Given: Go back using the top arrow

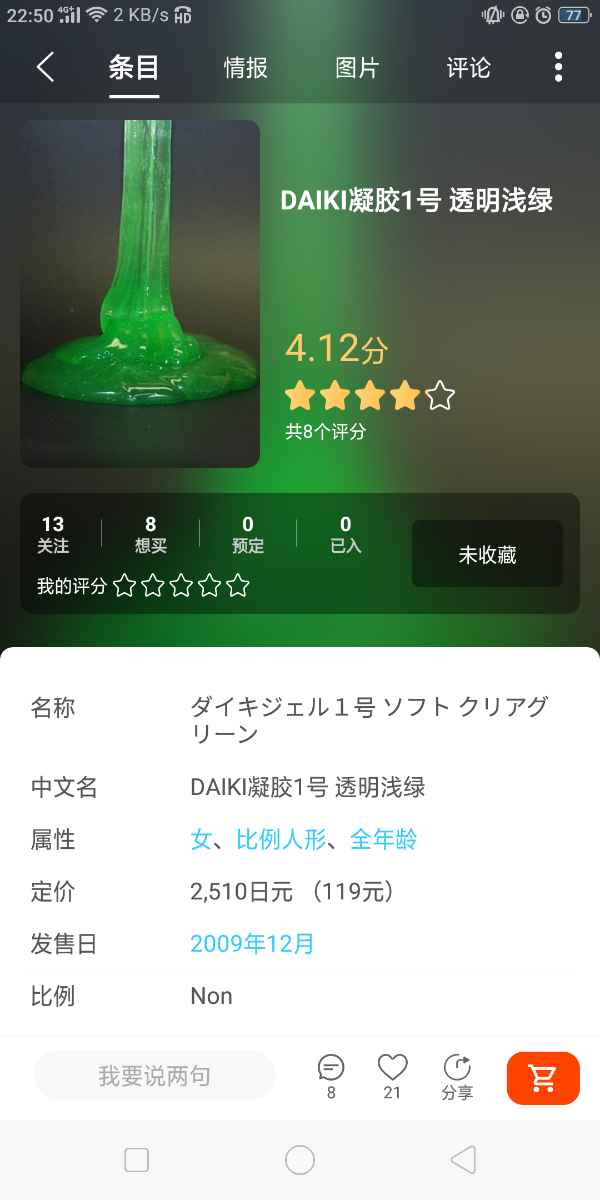Looking at the screenshot, I should tap(45, 67).
